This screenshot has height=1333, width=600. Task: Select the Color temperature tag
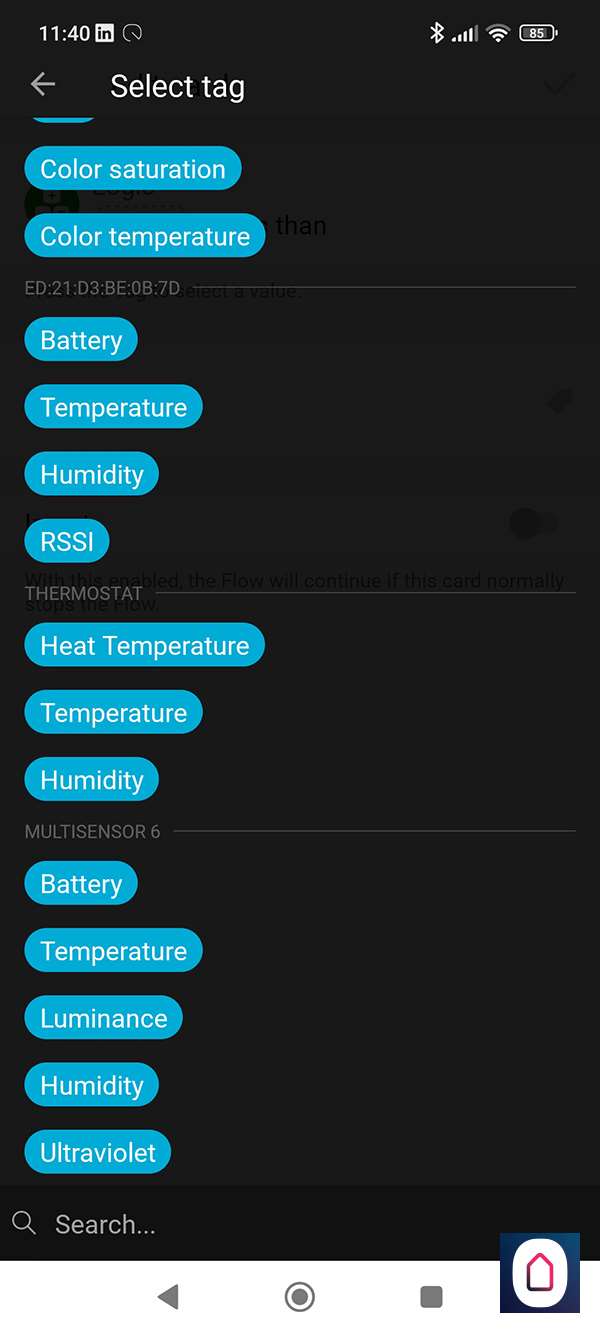tap(144, 236)
